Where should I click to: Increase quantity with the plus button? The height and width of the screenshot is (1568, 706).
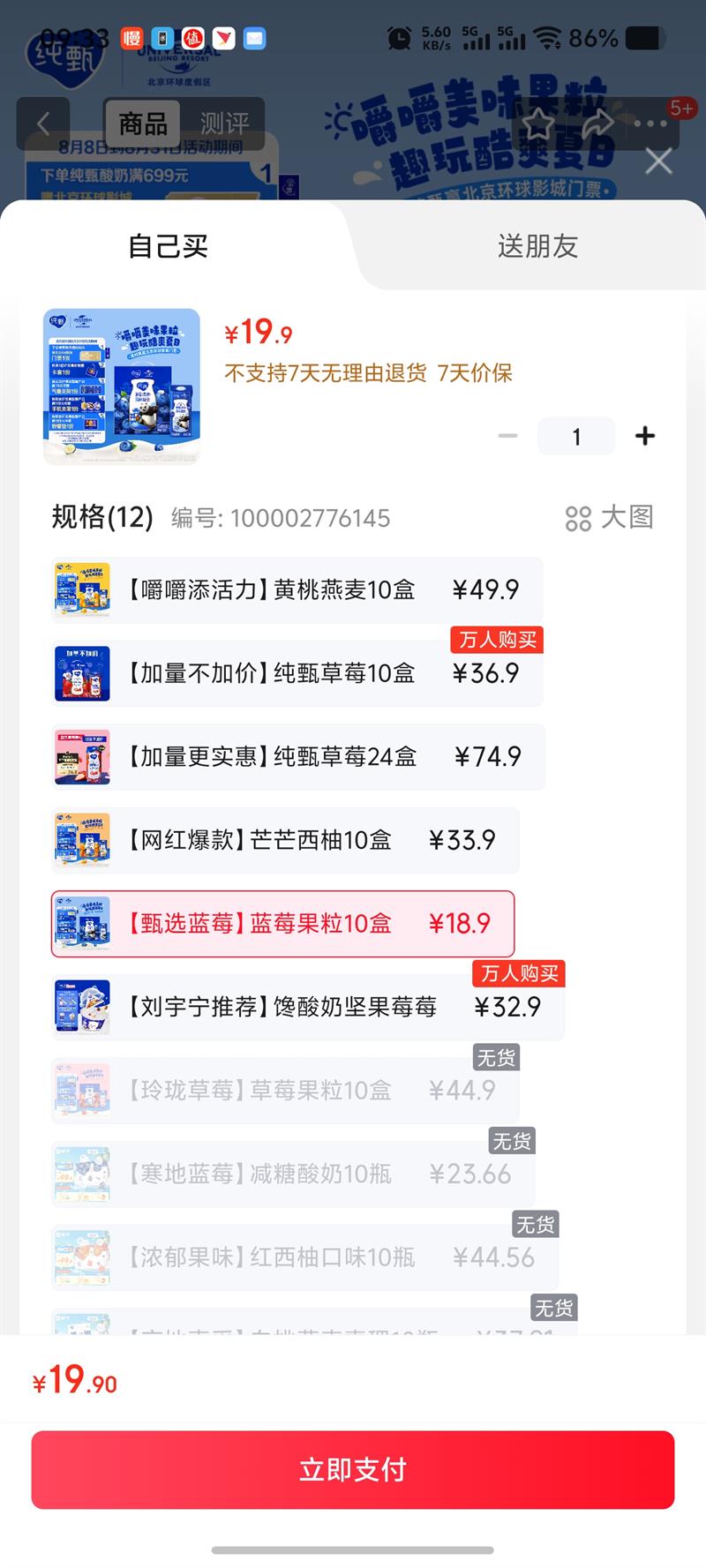click(x=645, y=436)
